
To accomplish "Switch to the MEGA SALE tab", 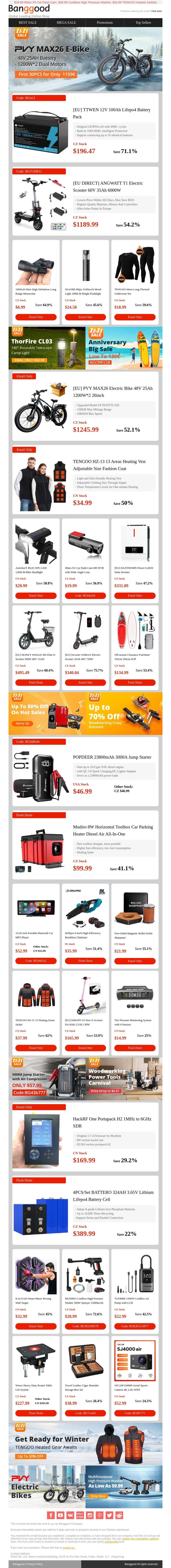I will point(66,23).
